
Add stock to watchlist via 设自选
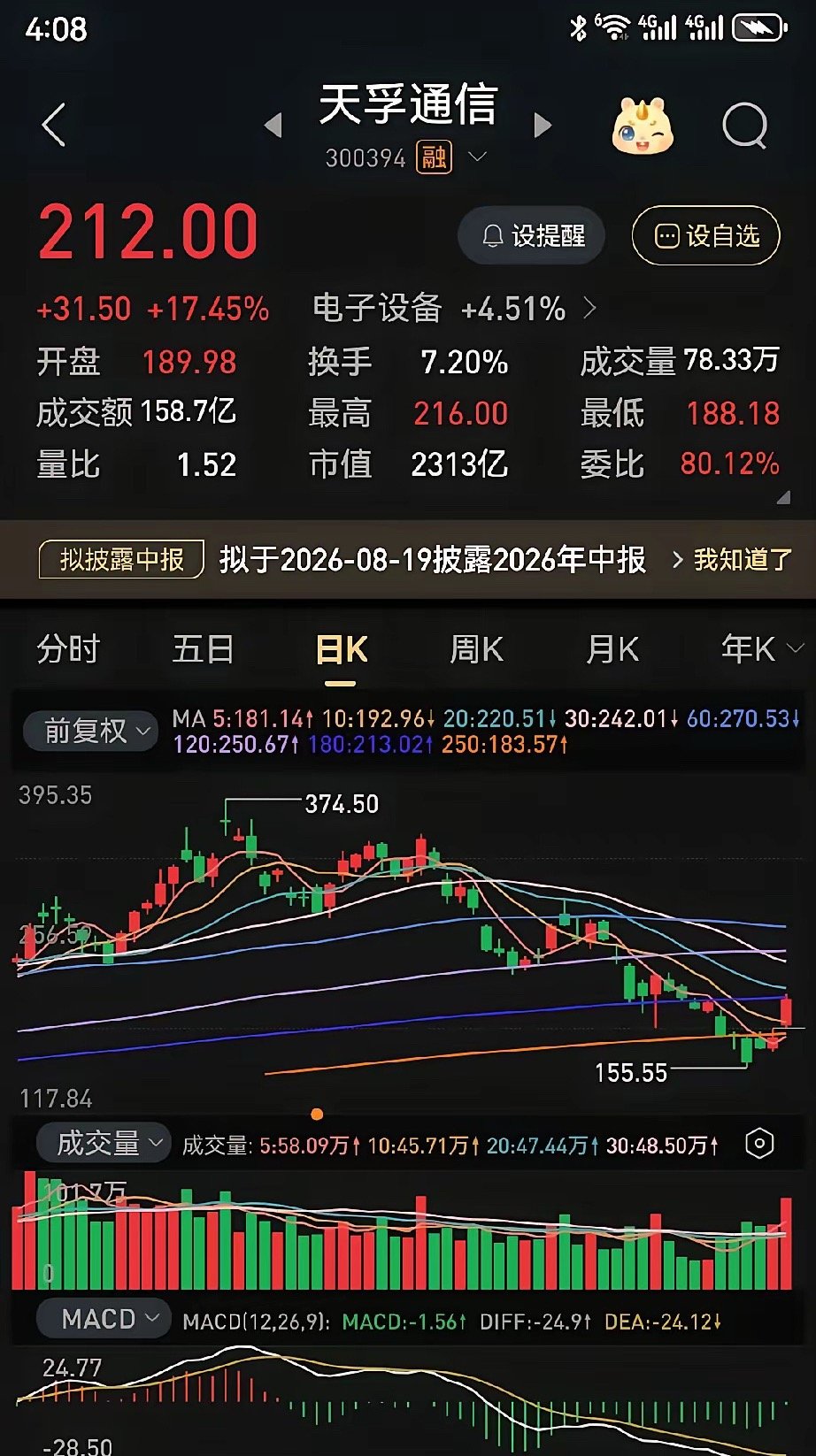pyautogui.click(x=705, y=235)
